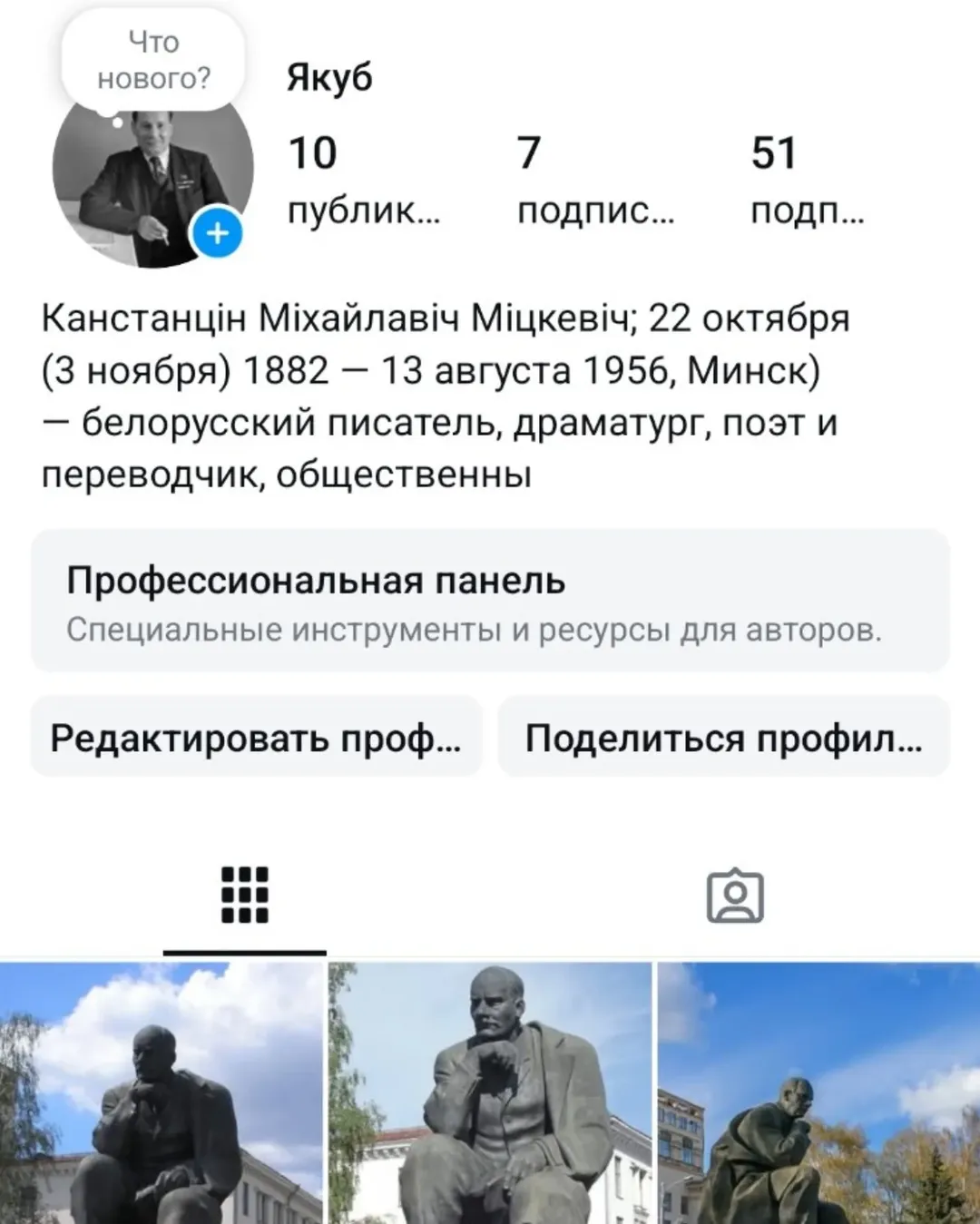
Task: Open Профессиональная панель
Action: (x=490, y=602)
